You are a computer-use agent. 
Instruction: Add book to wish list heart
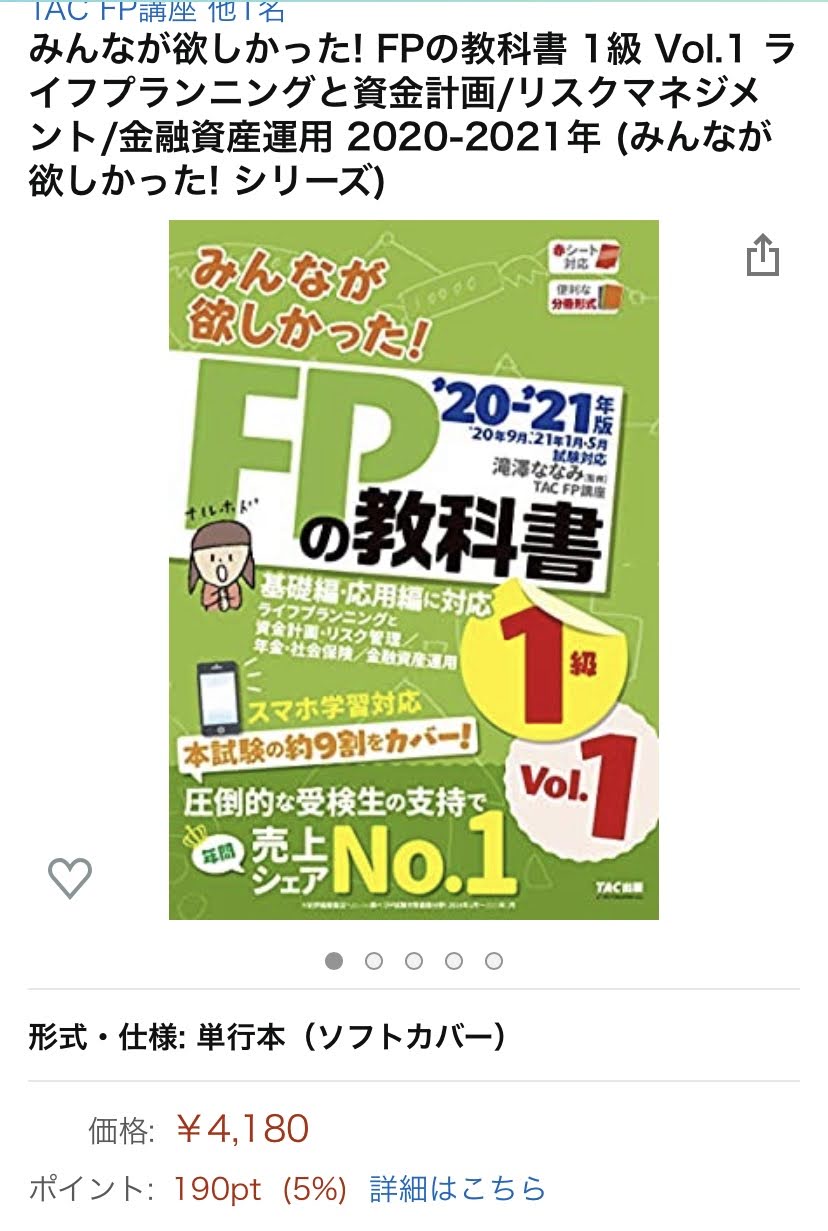click(x=70, y=878)
